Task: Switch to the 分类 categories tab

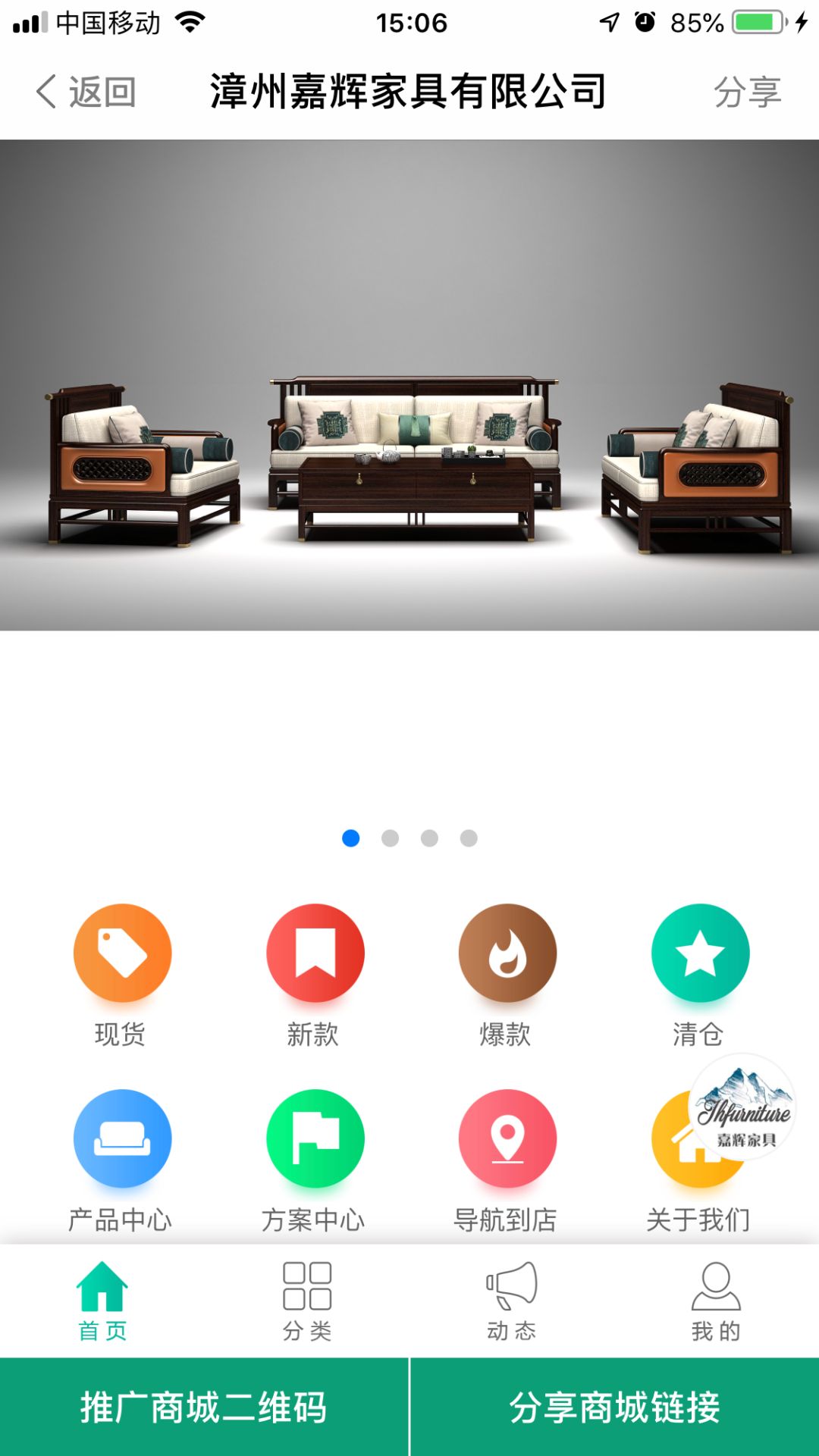Action: [x=307, y=1300]
